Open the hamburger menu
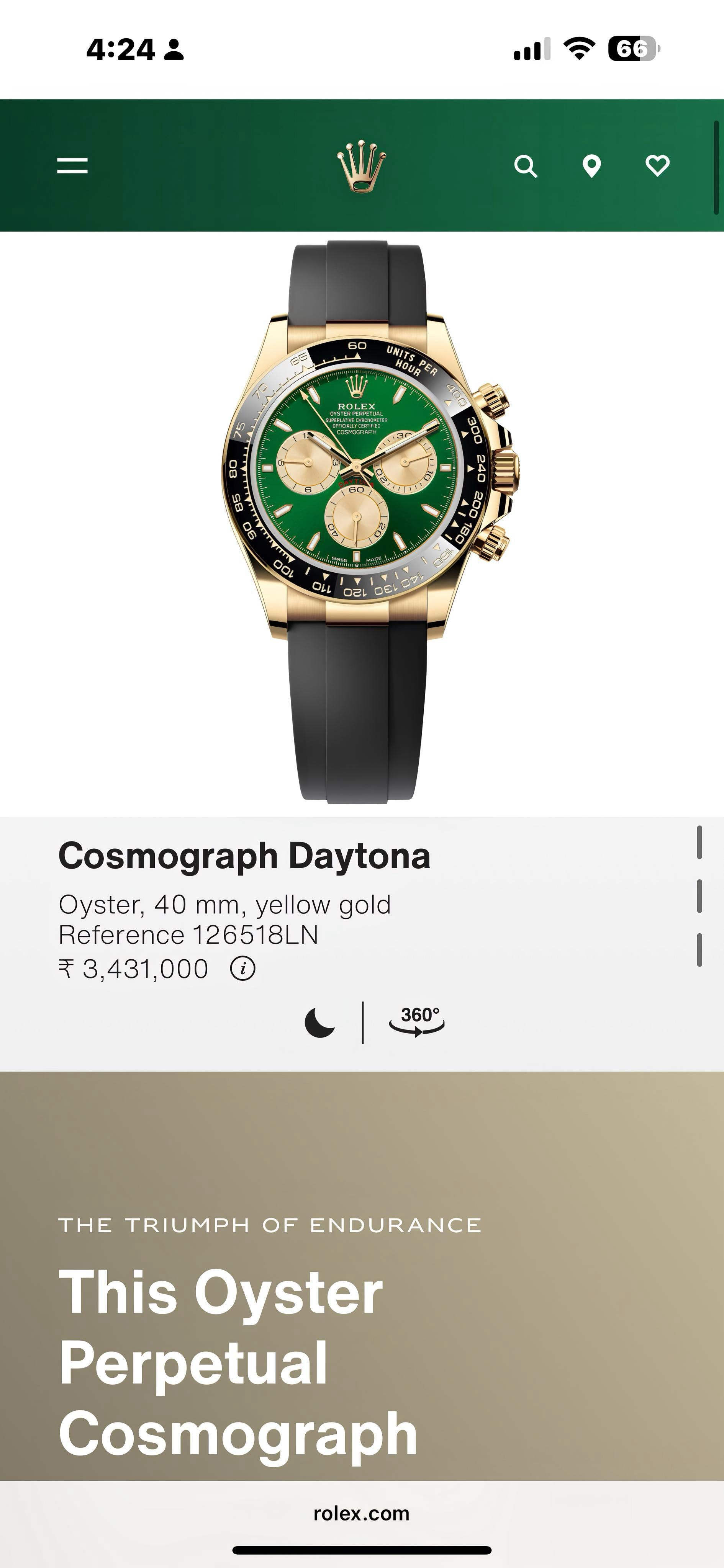 72,165
